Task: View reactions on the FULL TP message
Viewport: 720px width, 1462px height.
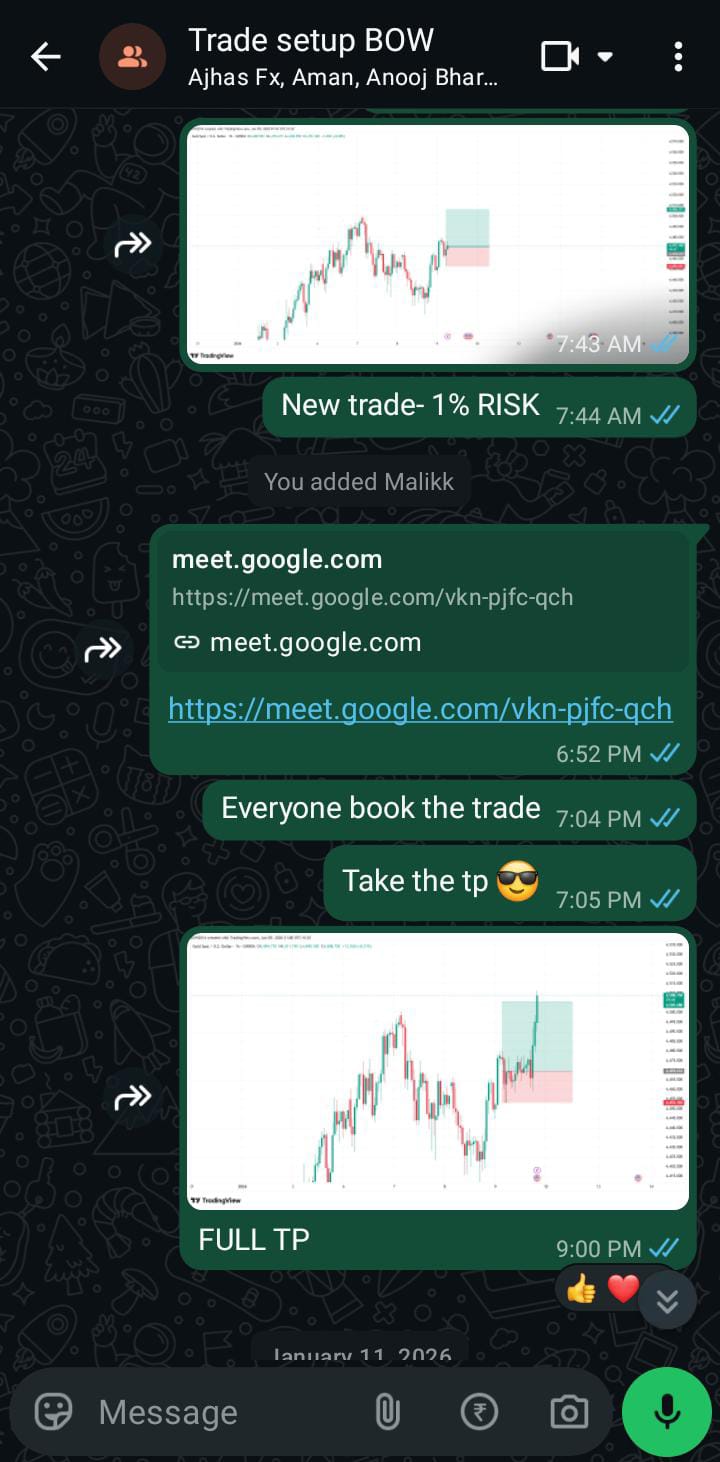Action: 602,1289
